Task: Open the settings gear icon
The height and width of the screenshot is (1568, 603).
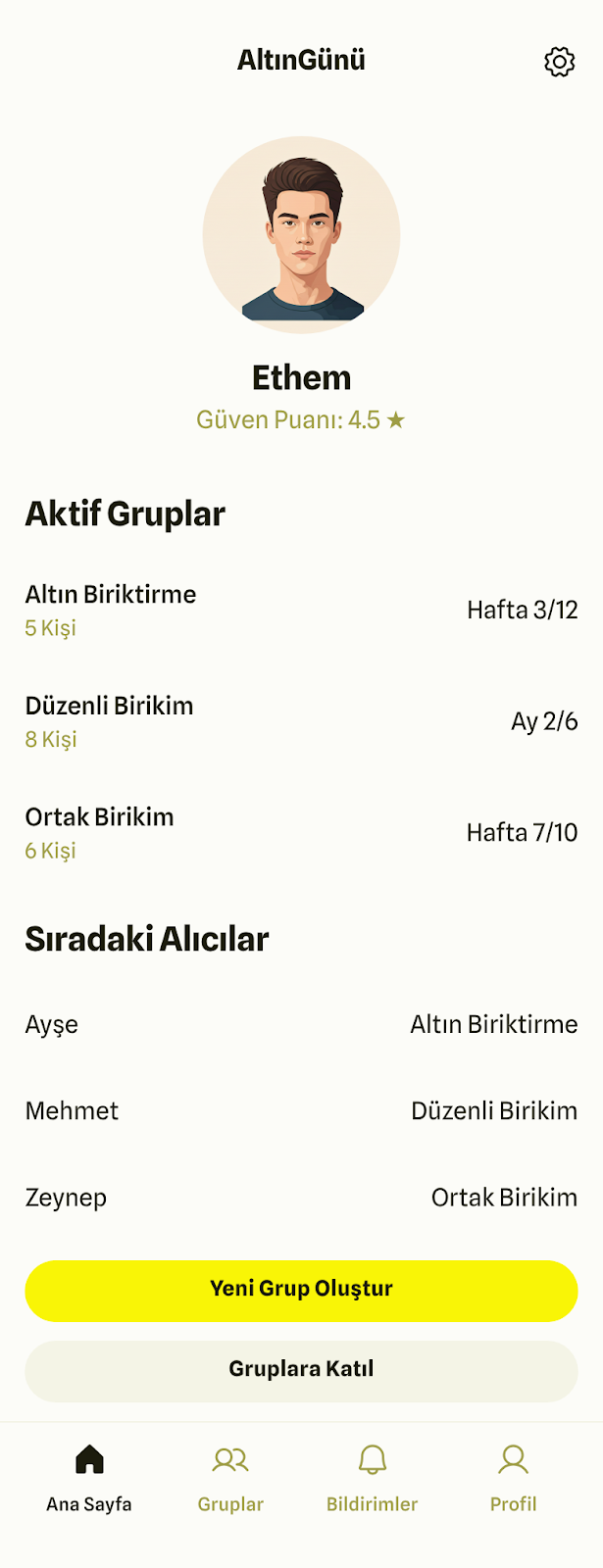Action: tap(559, 62)
